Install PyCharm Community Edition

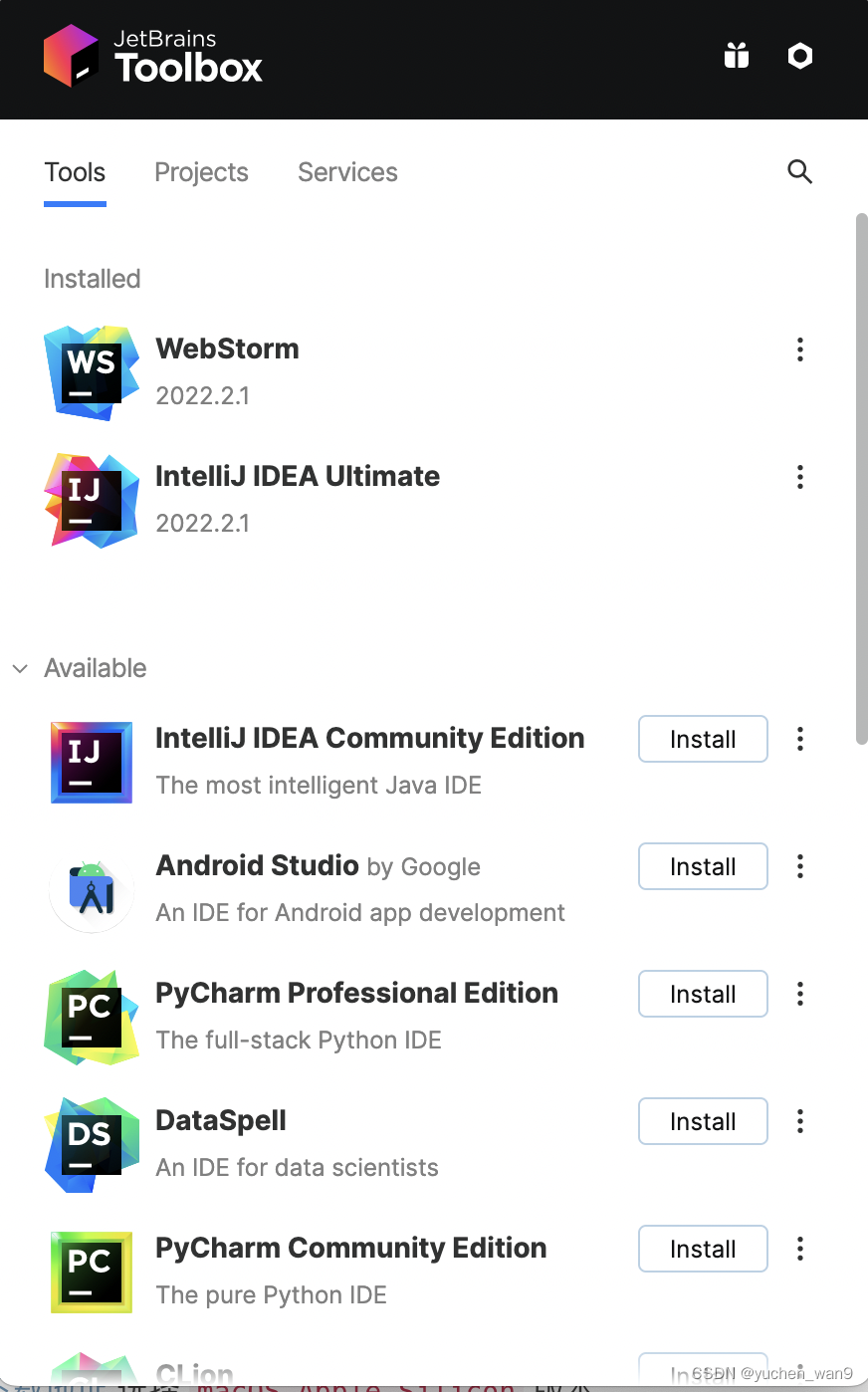click(x=703, y=1249)
